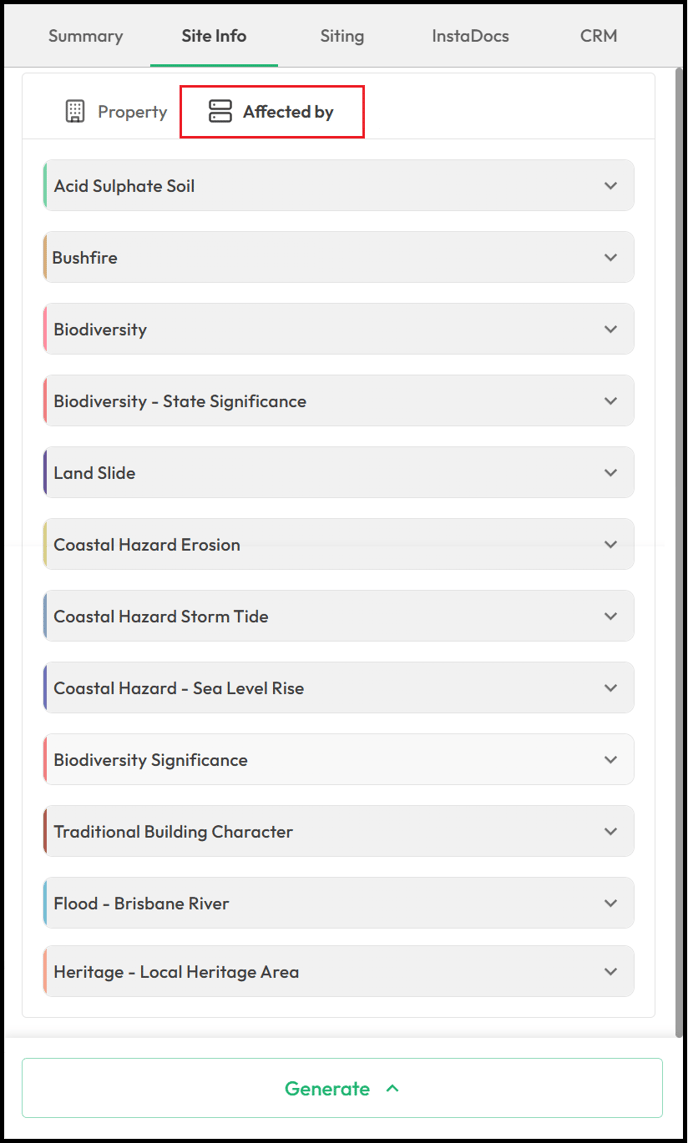Viewport: 688px width, 1143px height.
Task: Switch to the Summary tab
Action: pyautogui.click(x=85, y=36)
